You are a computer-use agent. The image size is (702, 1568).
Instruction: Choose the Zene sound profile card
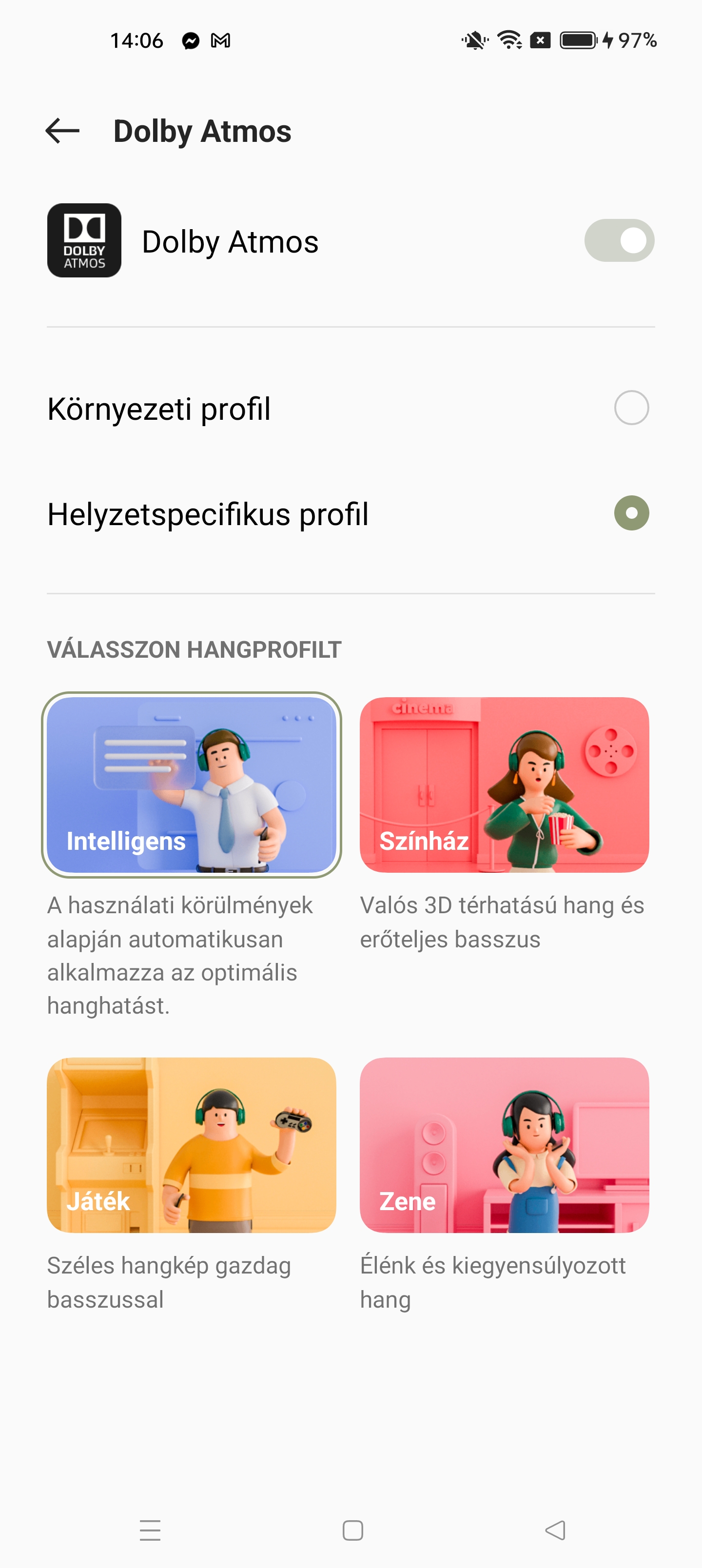(504, 1145)
